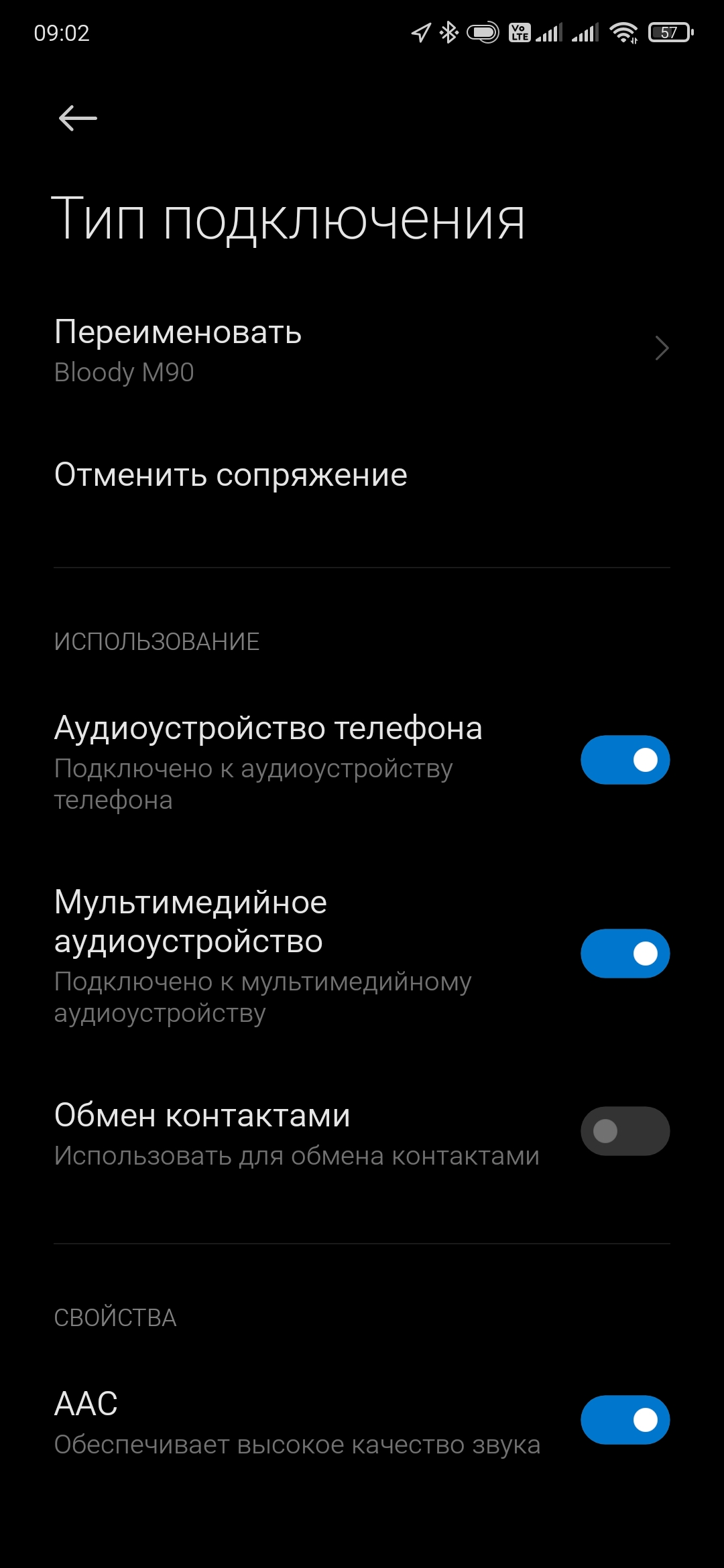Disable the Аудиоустройство телефона switch

(625, 760)
